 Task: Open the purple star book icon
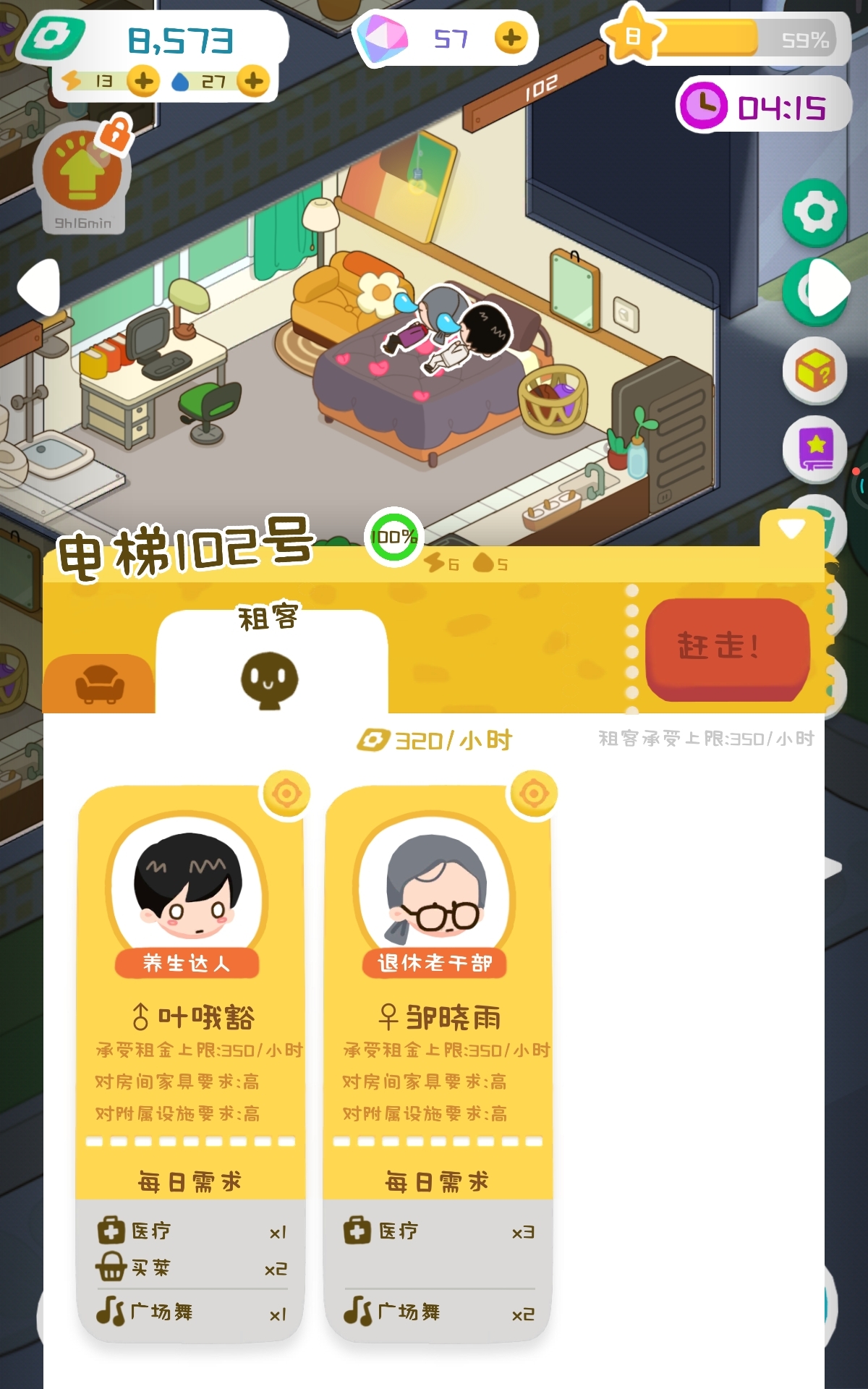(815, 449)
